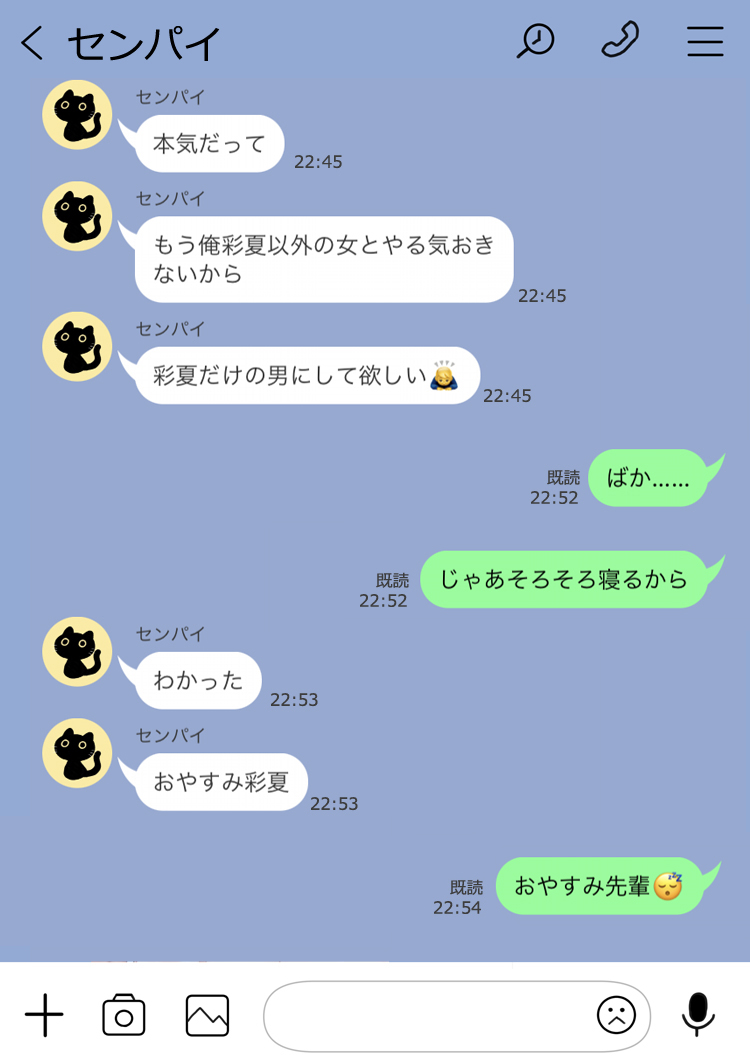Image resolution: width=750 pixels, height=1061 pixels.
Task: Open the sticker and emoji picker
Action: [616, 1016]
